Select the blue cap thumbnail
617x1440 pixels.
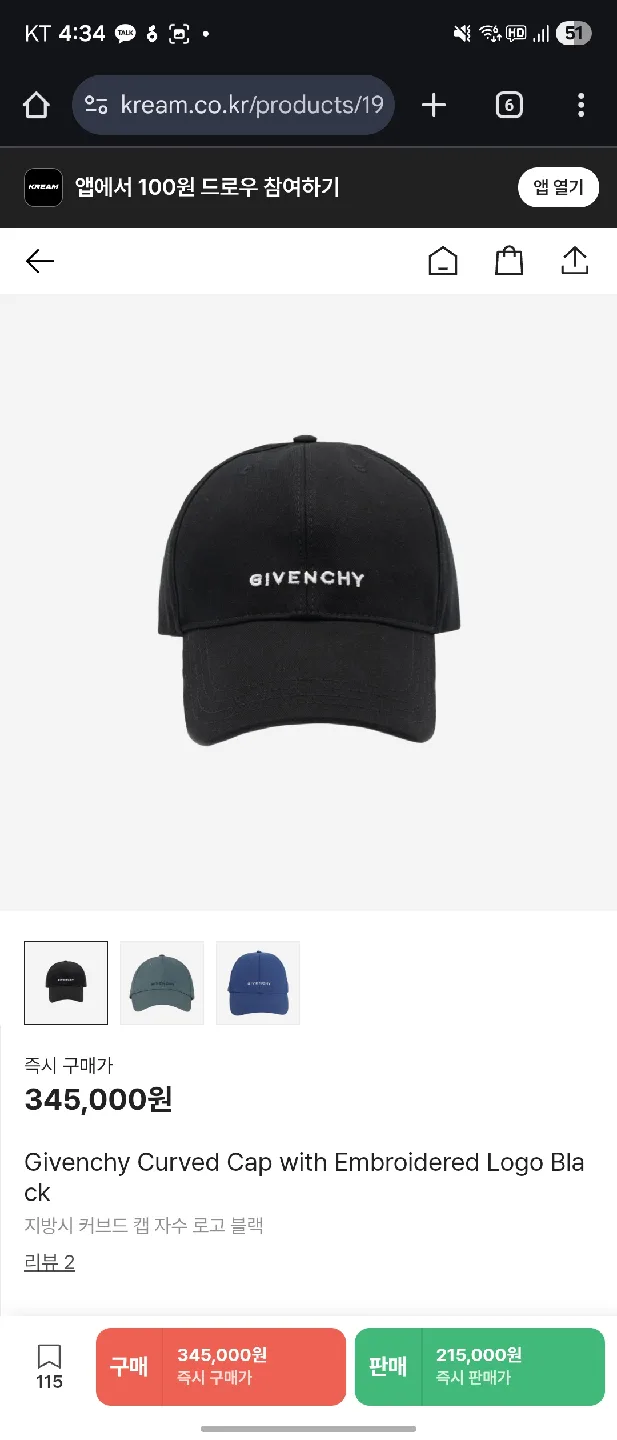[x=258, y=983]
